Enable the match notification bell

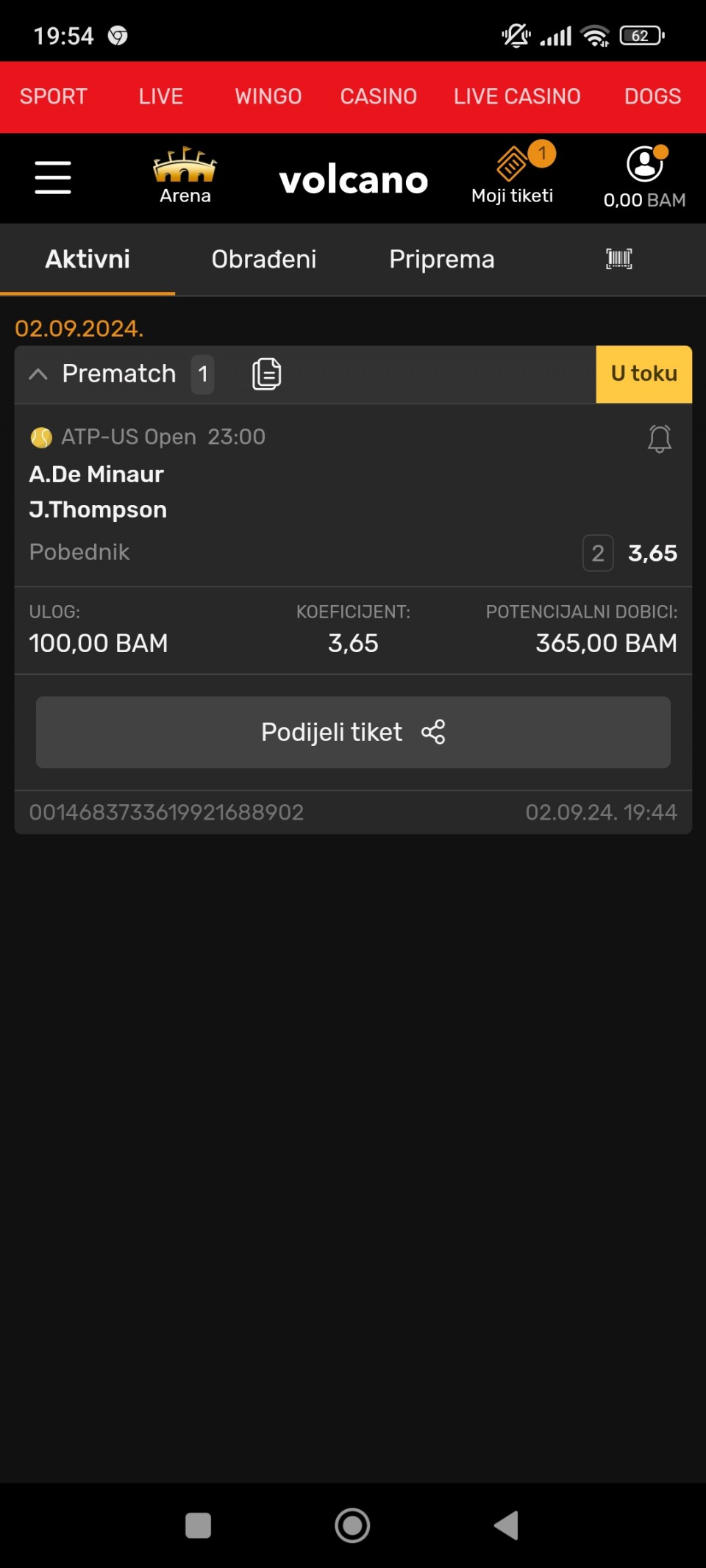[x=660, y=439]
